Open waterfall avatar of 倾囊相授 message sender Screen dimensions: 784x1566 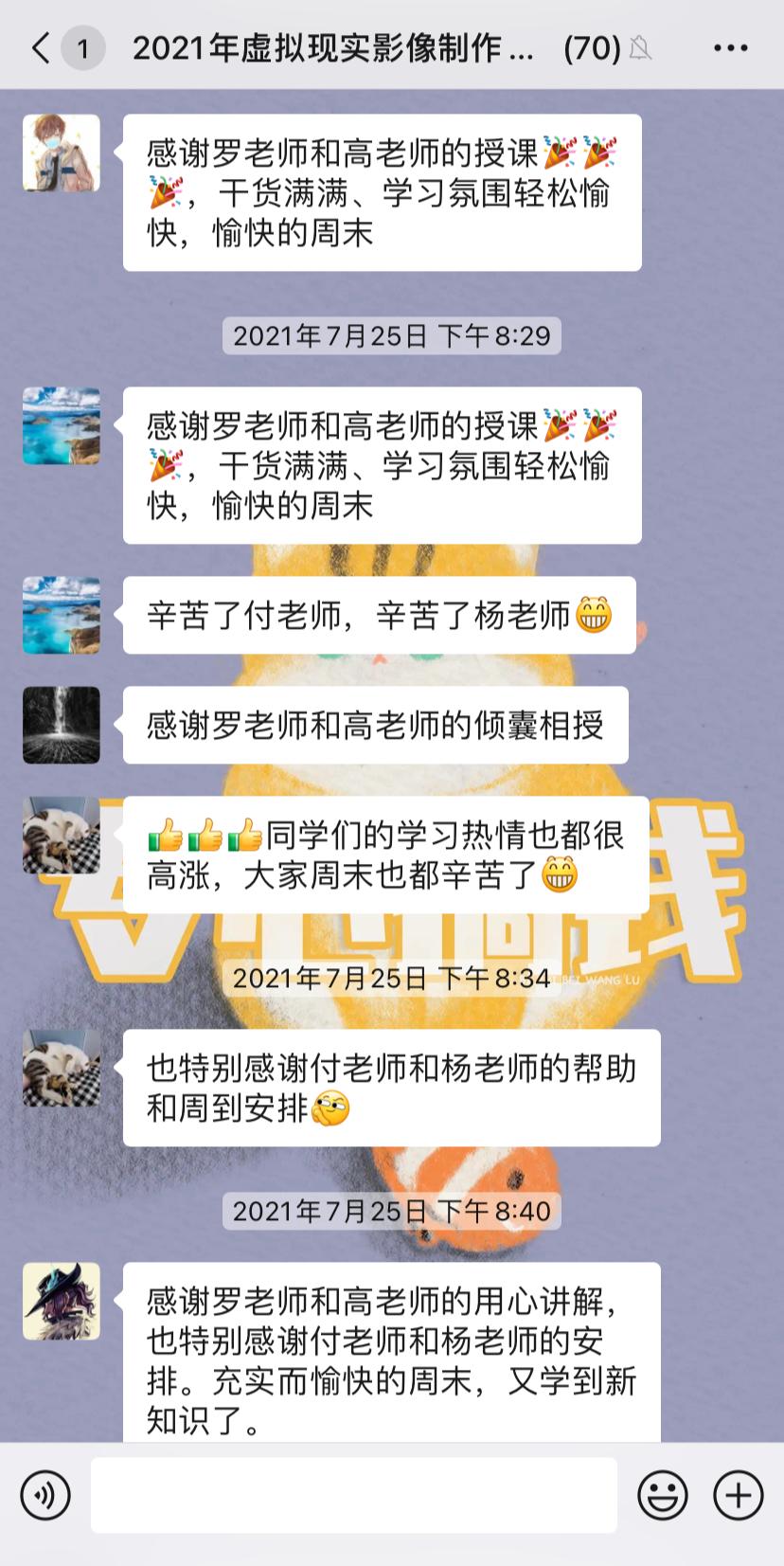click(62, 725)
